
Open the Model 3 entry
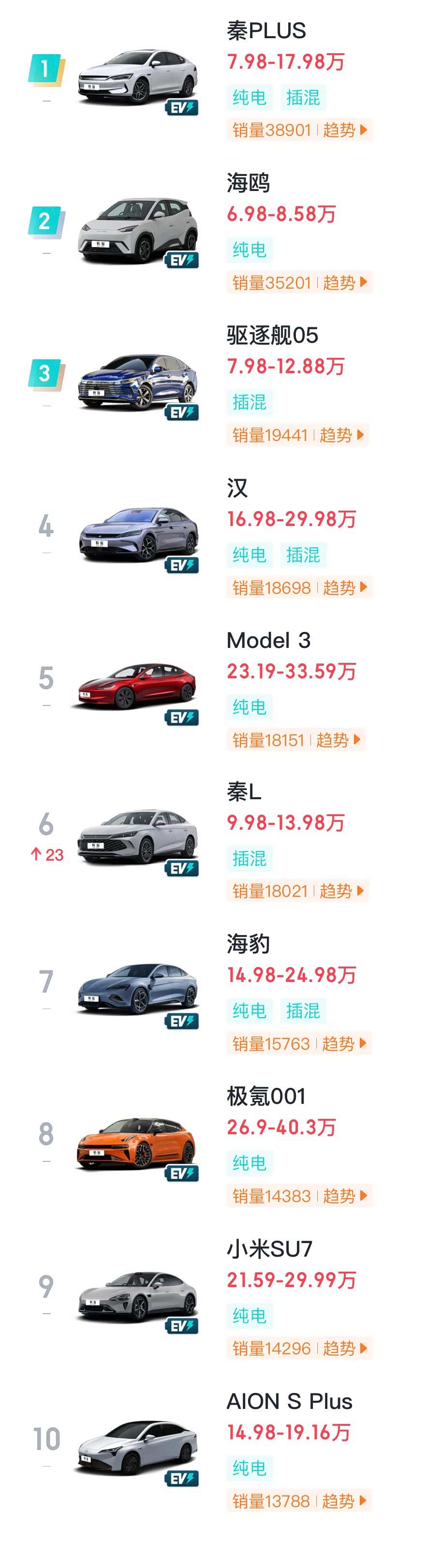pyautogui.click(x=268, y=640)
